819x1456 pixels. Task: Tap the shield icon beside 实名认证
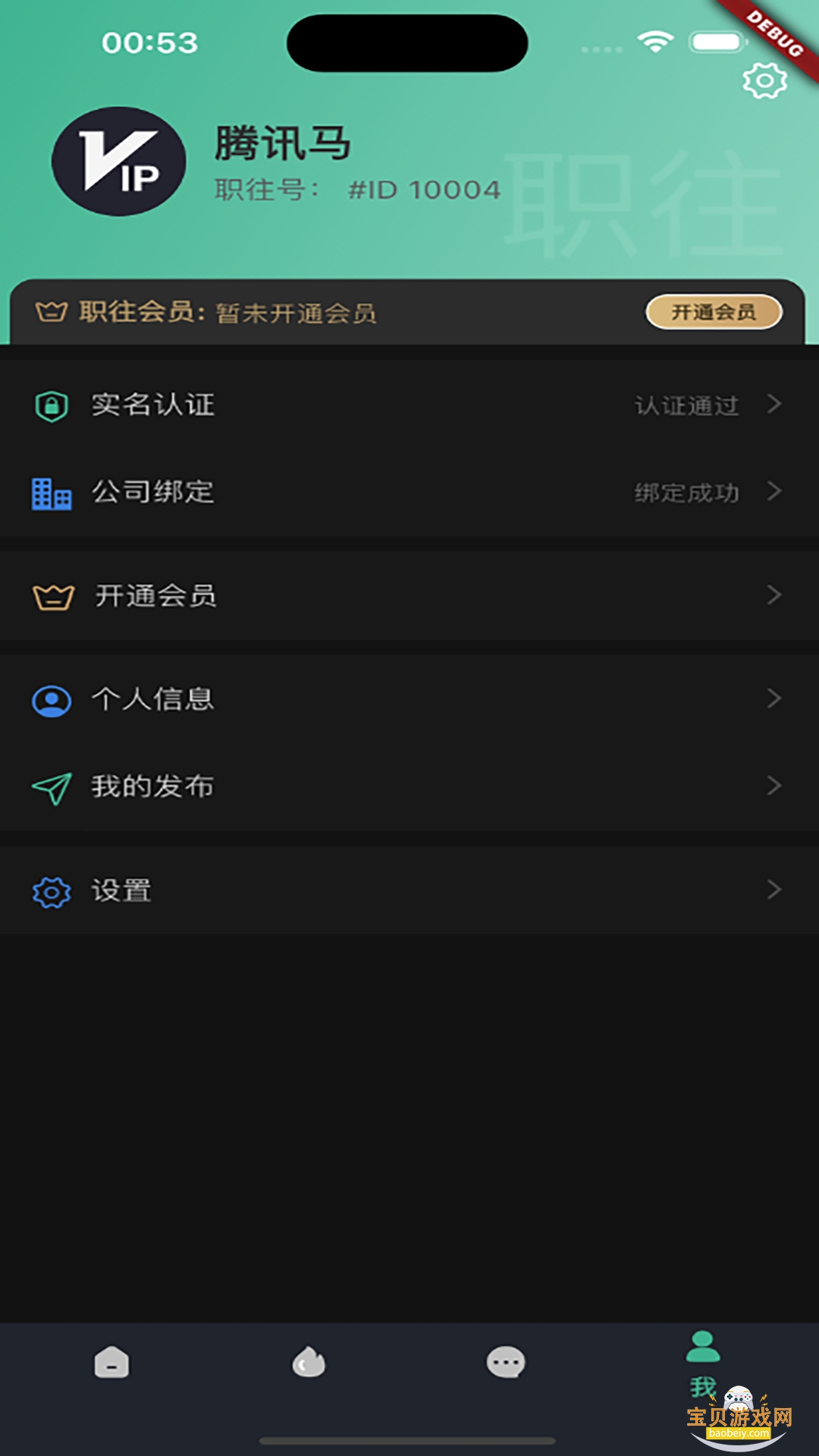point(50,405)
